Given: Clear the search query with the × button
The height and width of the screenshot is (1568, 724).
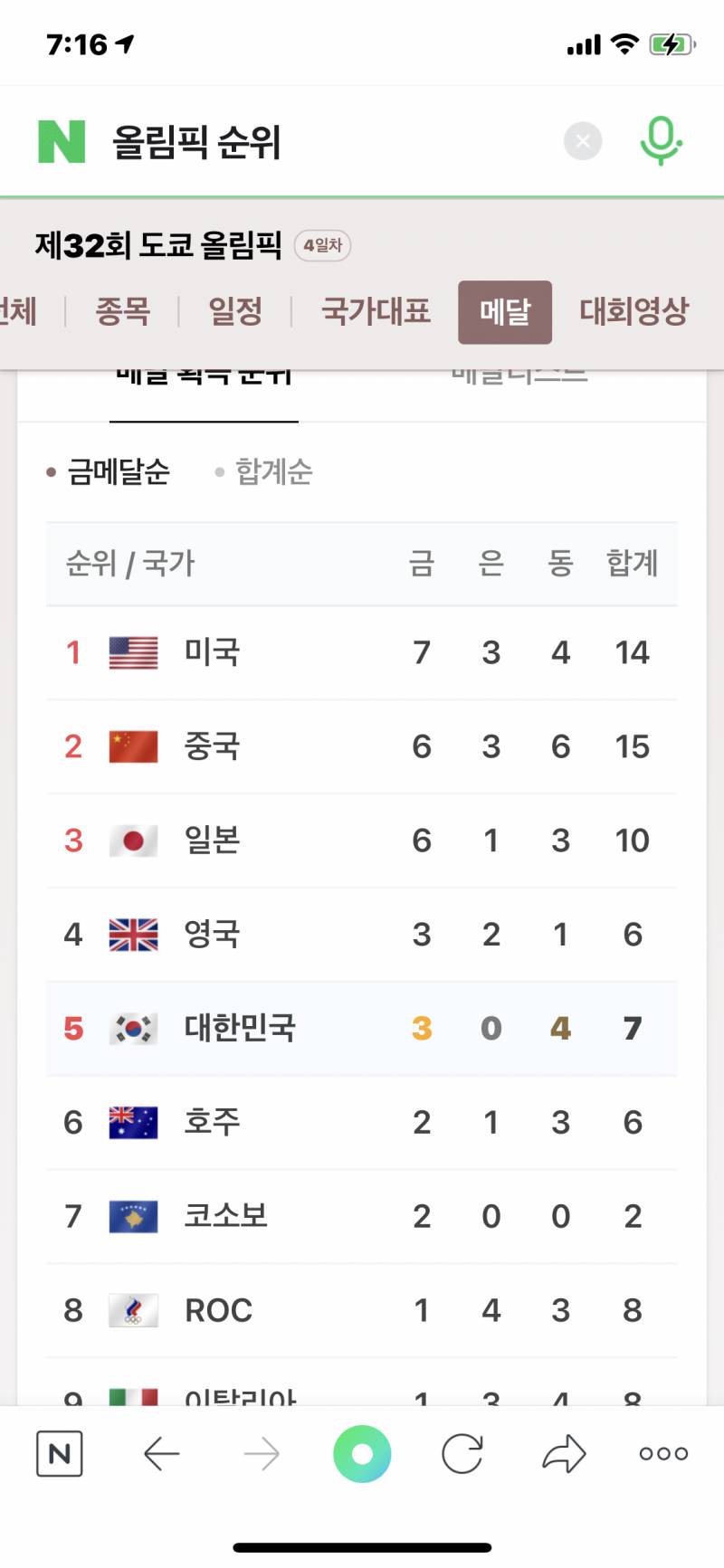Looking at the screenshot, I should click(x=583, y=141).
